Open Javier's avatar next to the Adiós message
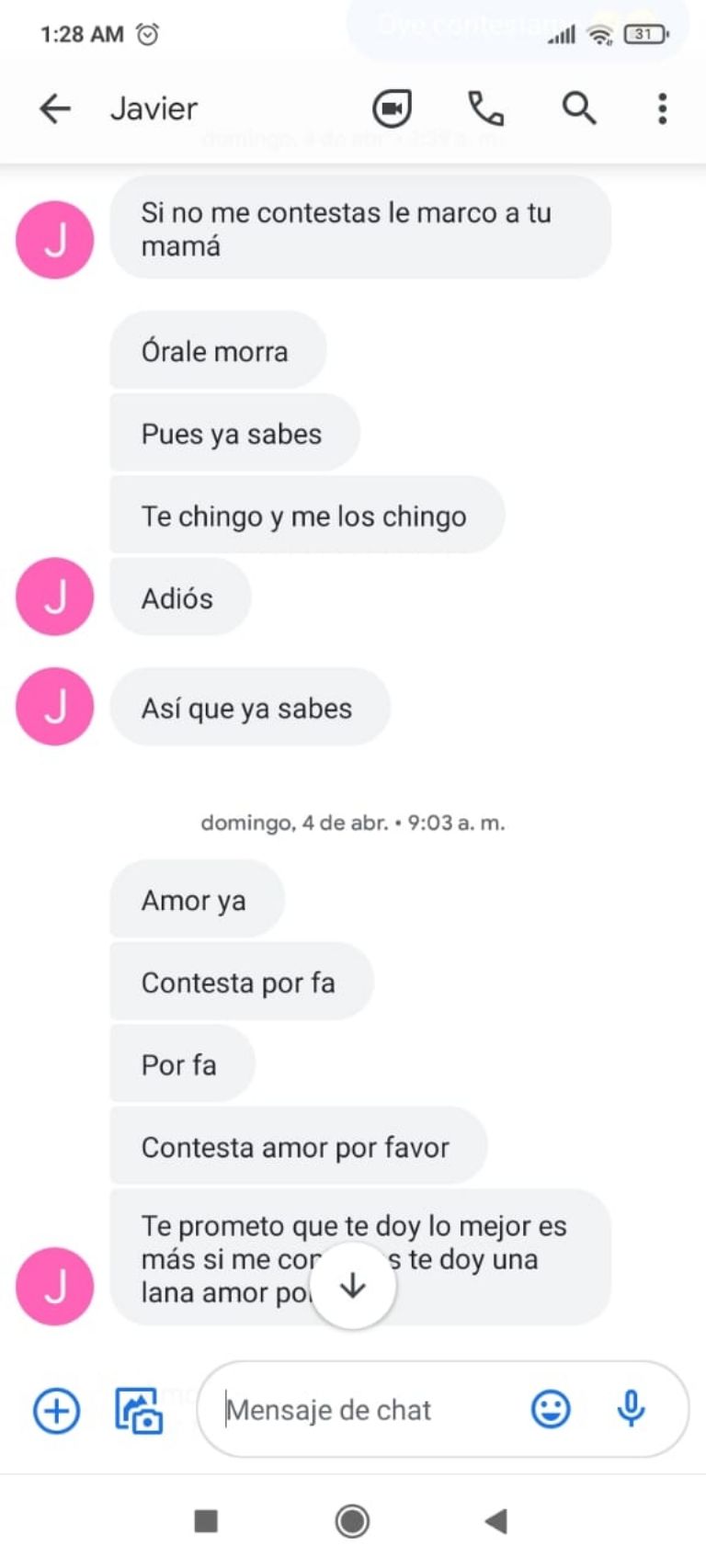This screenshot has width=706, height=1568. click(55, 597)
